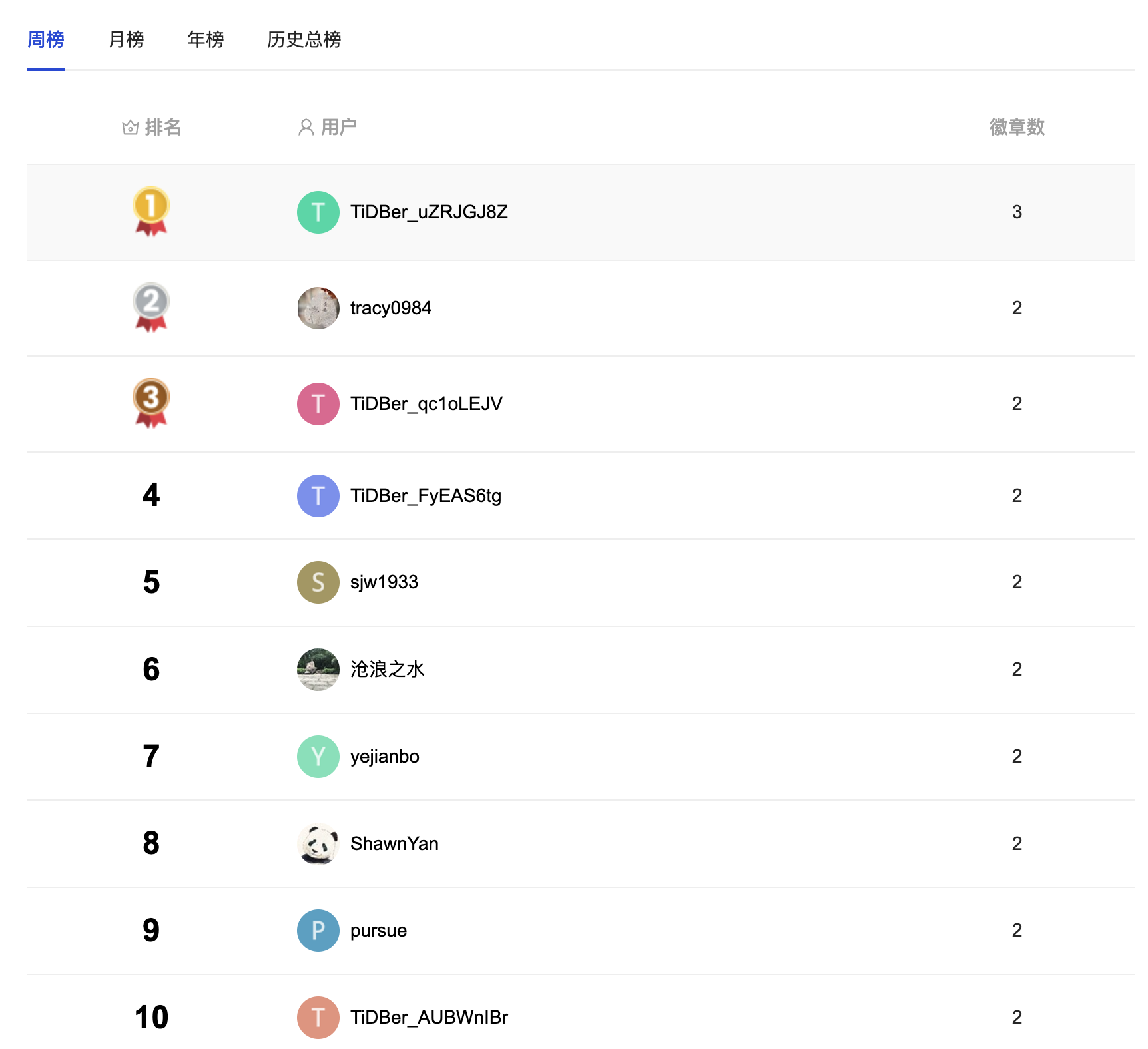Switch to the 月榜 tab
1148x1049 pixels.
coord(126,40)
